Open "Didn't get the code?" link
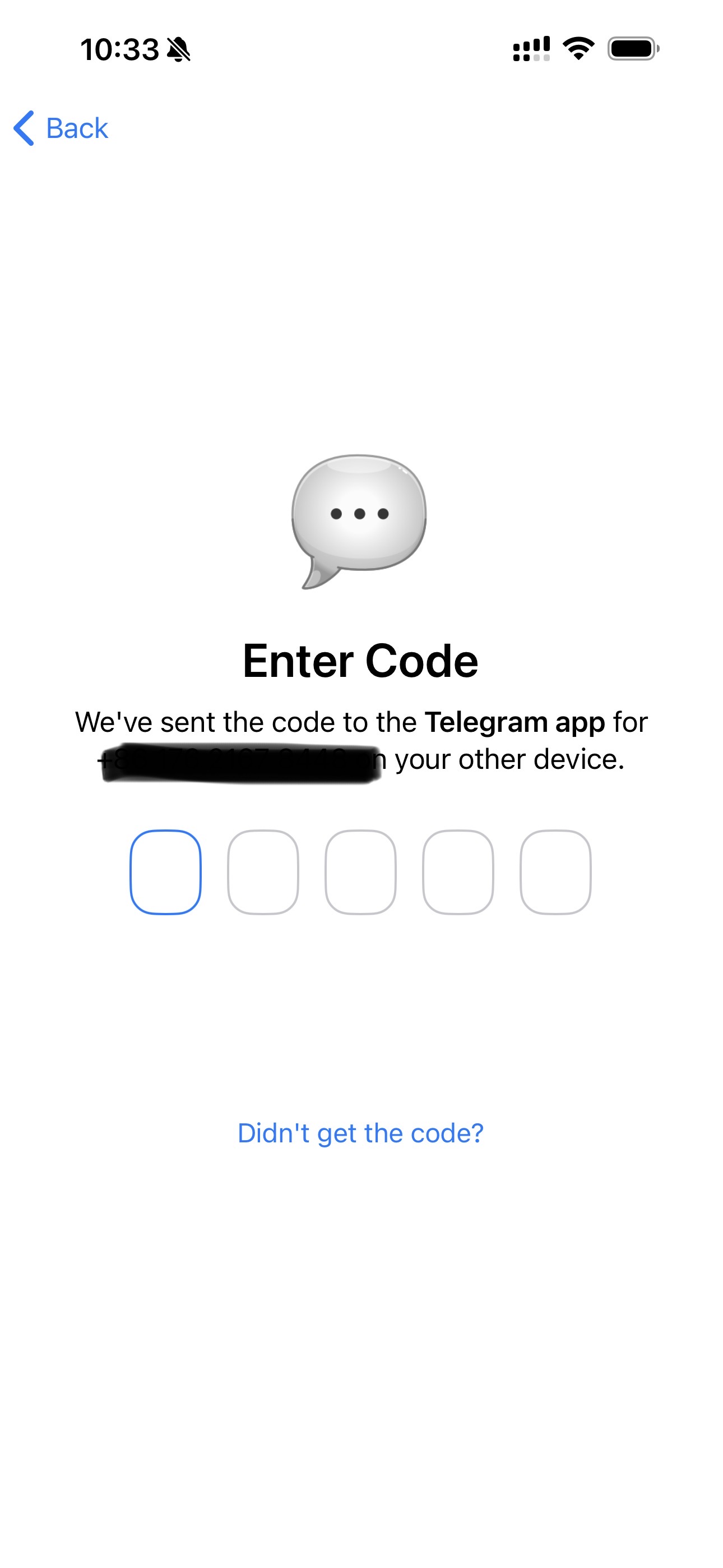Image resolution: width=723 pixels, height=1568 pixels. point(360,1133)
